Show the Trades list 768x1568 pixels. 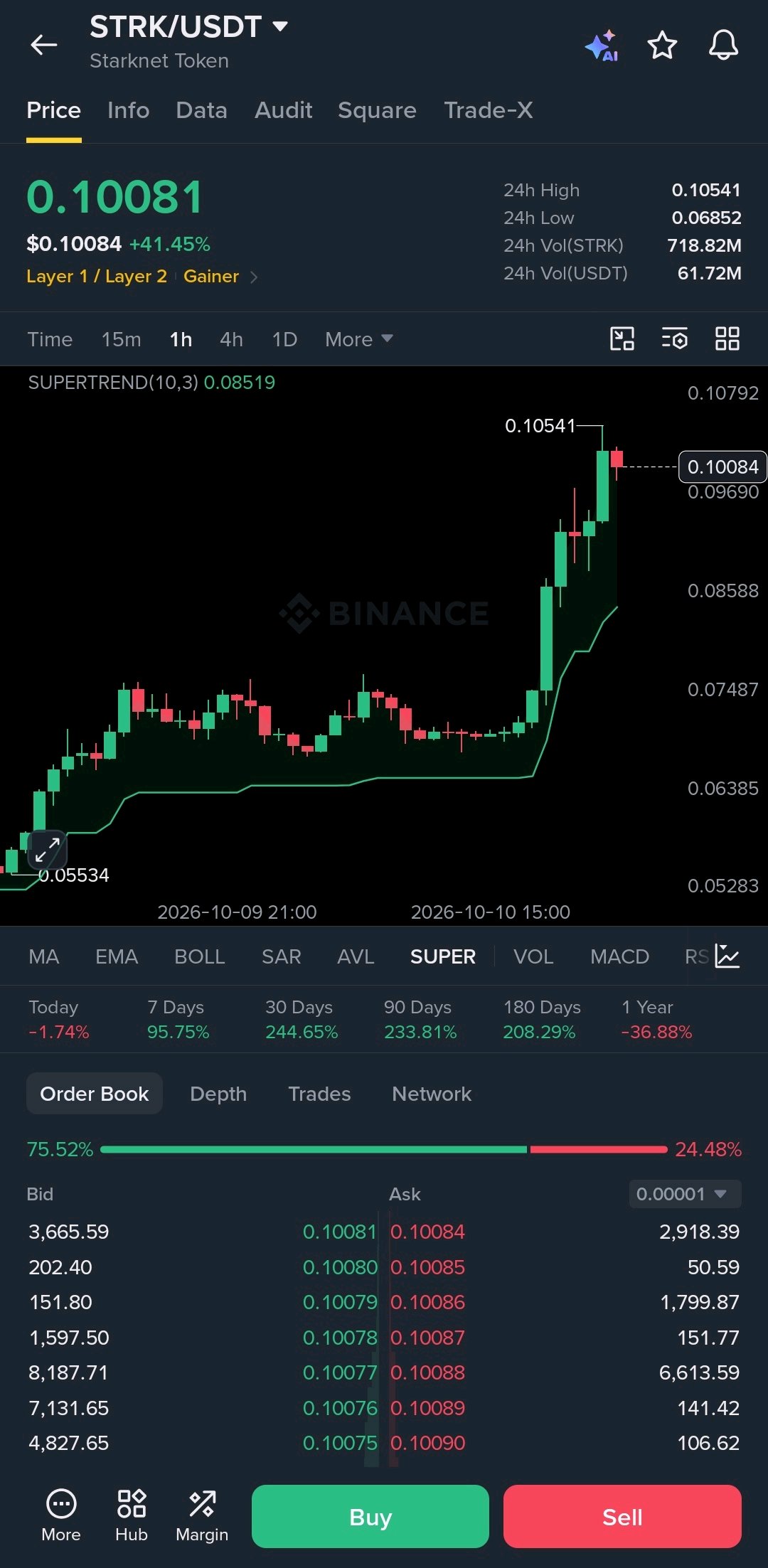click(319, 1094)
